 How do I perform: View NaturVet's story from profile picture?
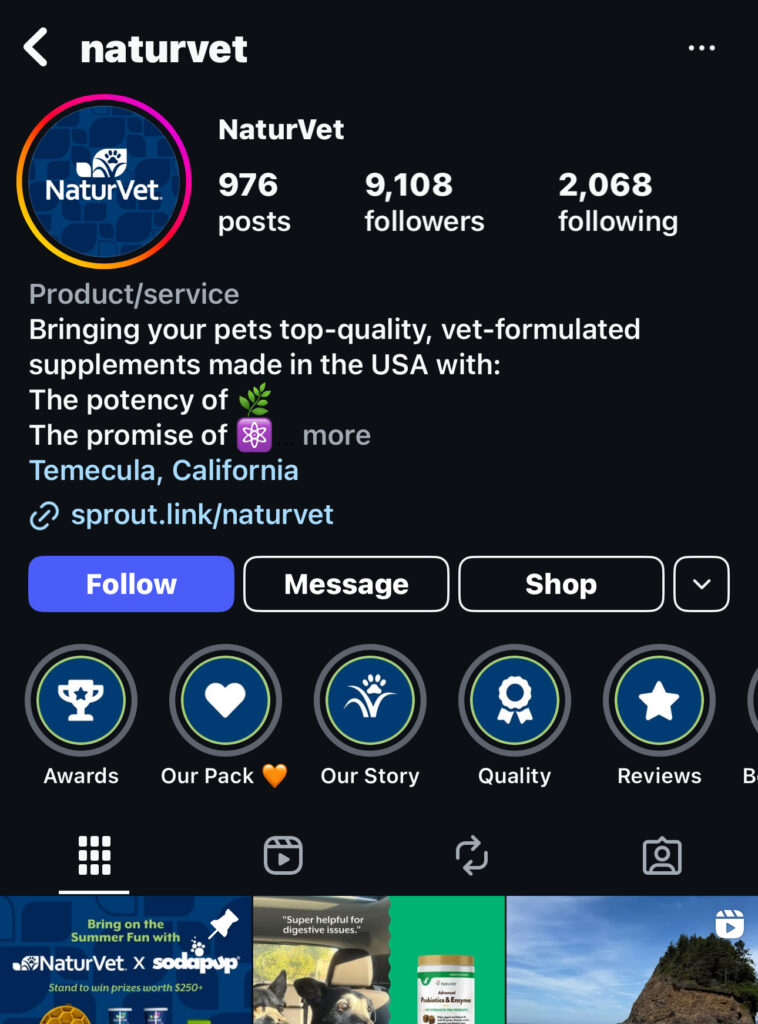coord(104,181)
